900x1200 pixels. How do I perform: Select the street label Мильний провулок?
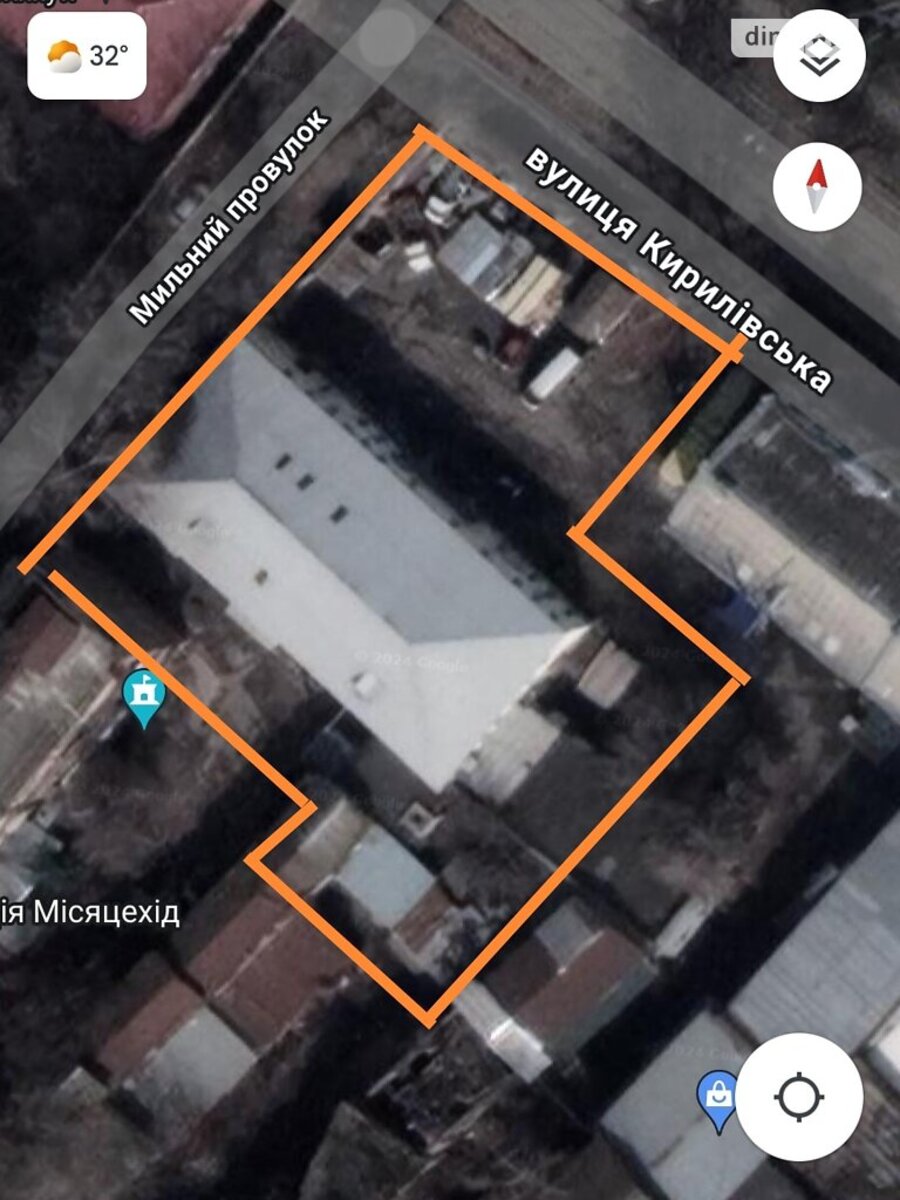click(x=228, y=213)
